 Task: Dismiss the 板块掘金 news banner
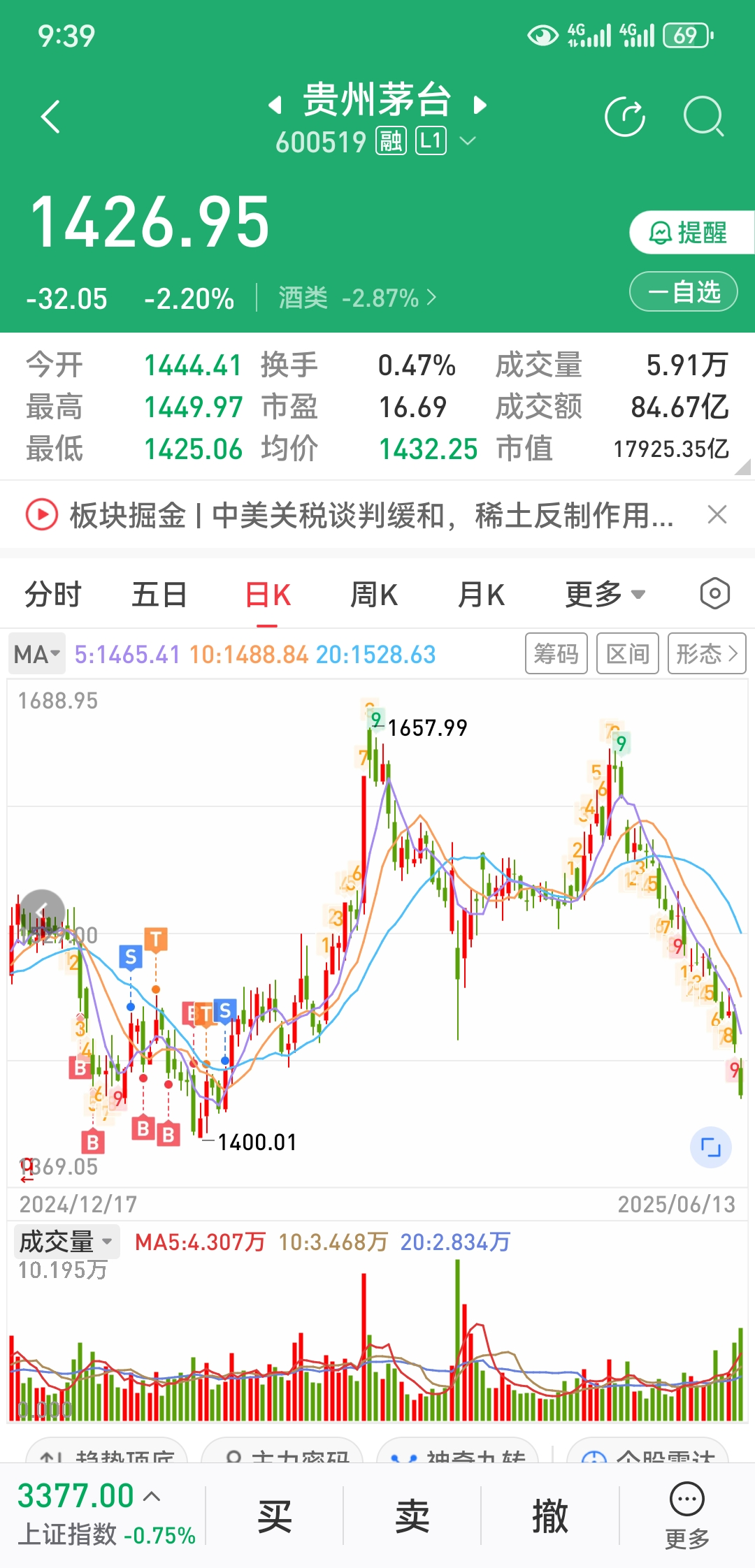[717, 515]
